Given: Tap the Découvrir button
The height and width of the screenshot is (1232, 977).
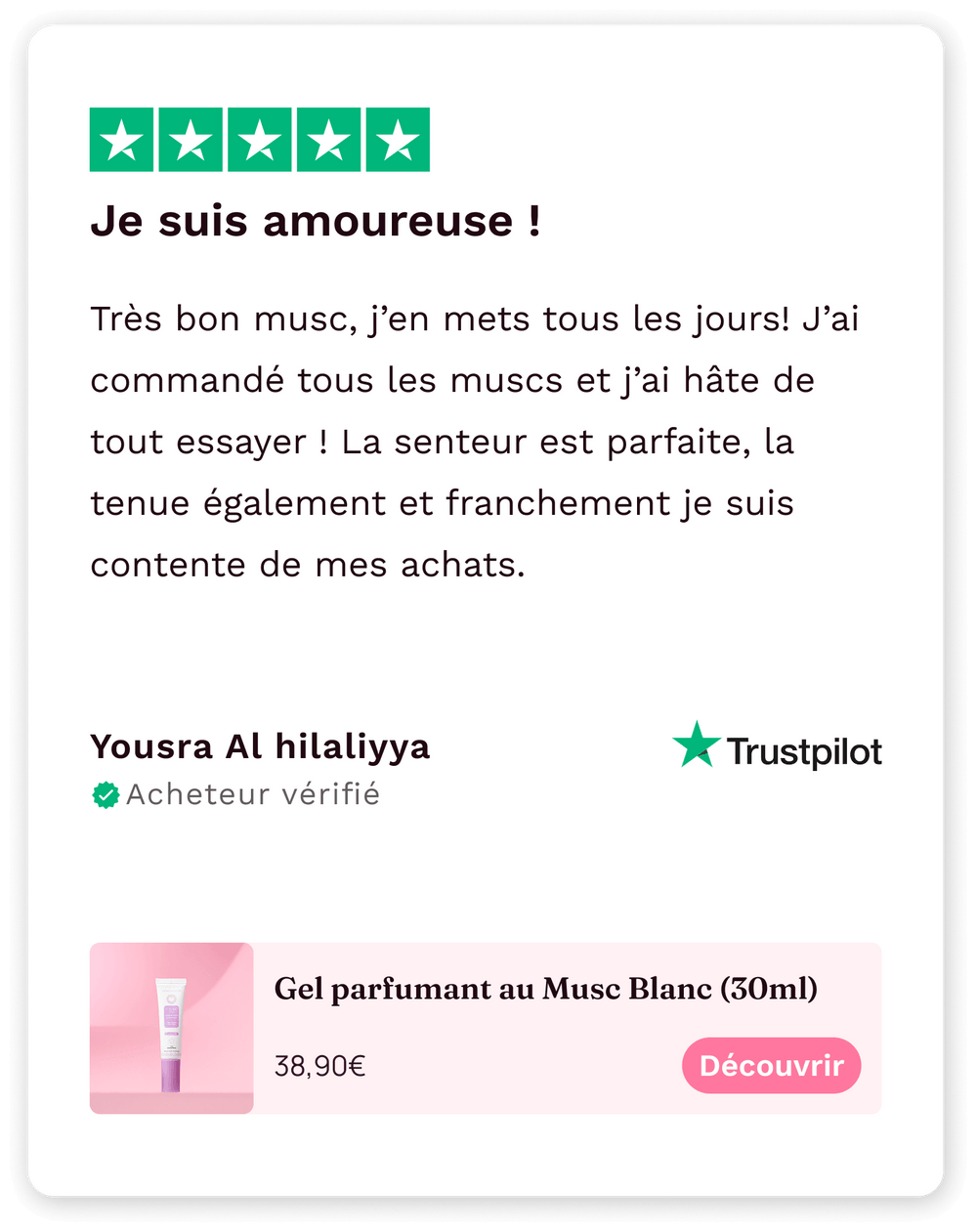Looking at the screenshot, I should (x=771, y=1065).
